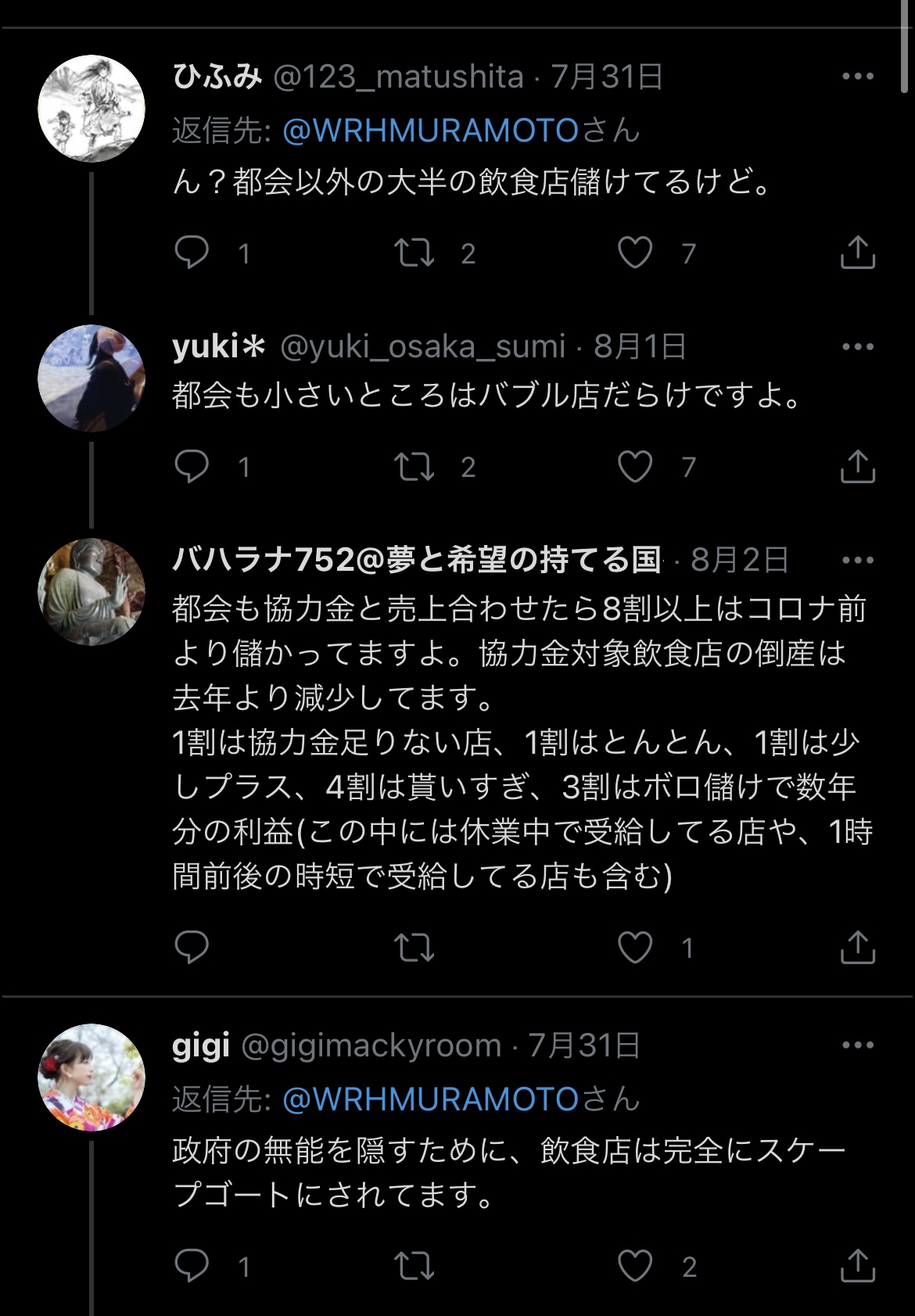The image size is (915, 1316).
Task: Retweet yuki's tweet
Action: click(x=414, y=466)
